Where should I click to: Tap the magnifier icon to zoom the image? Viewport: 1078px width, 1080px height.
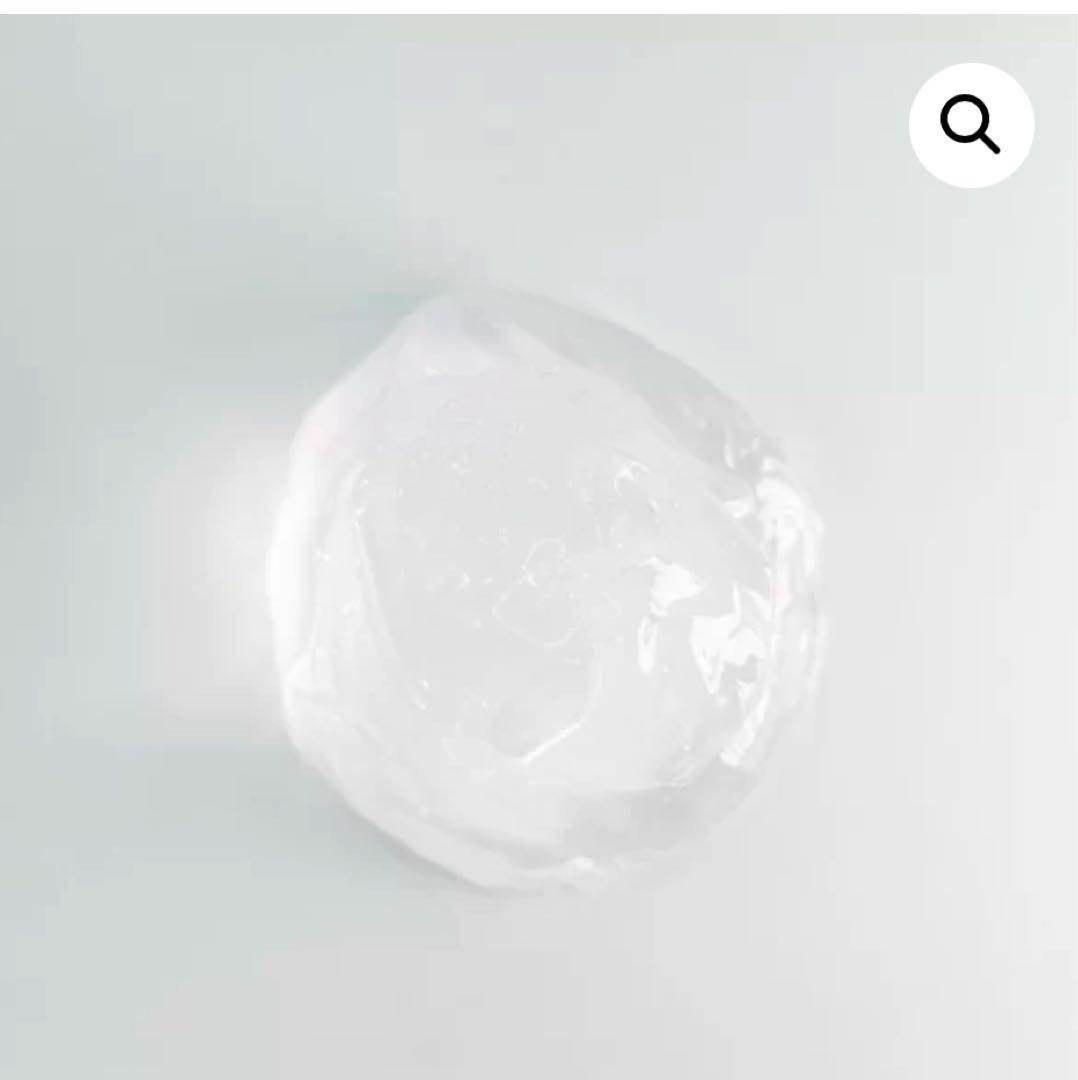[x=971, y=125]
